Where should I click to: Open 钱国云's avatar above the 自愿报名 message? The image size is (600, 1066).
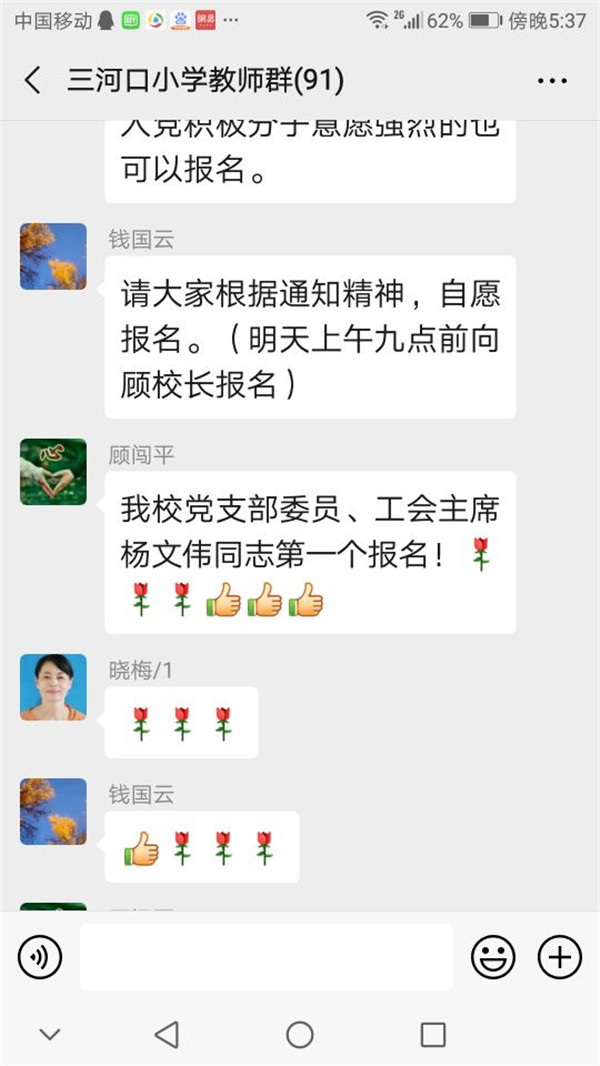(x=53, y=256)
